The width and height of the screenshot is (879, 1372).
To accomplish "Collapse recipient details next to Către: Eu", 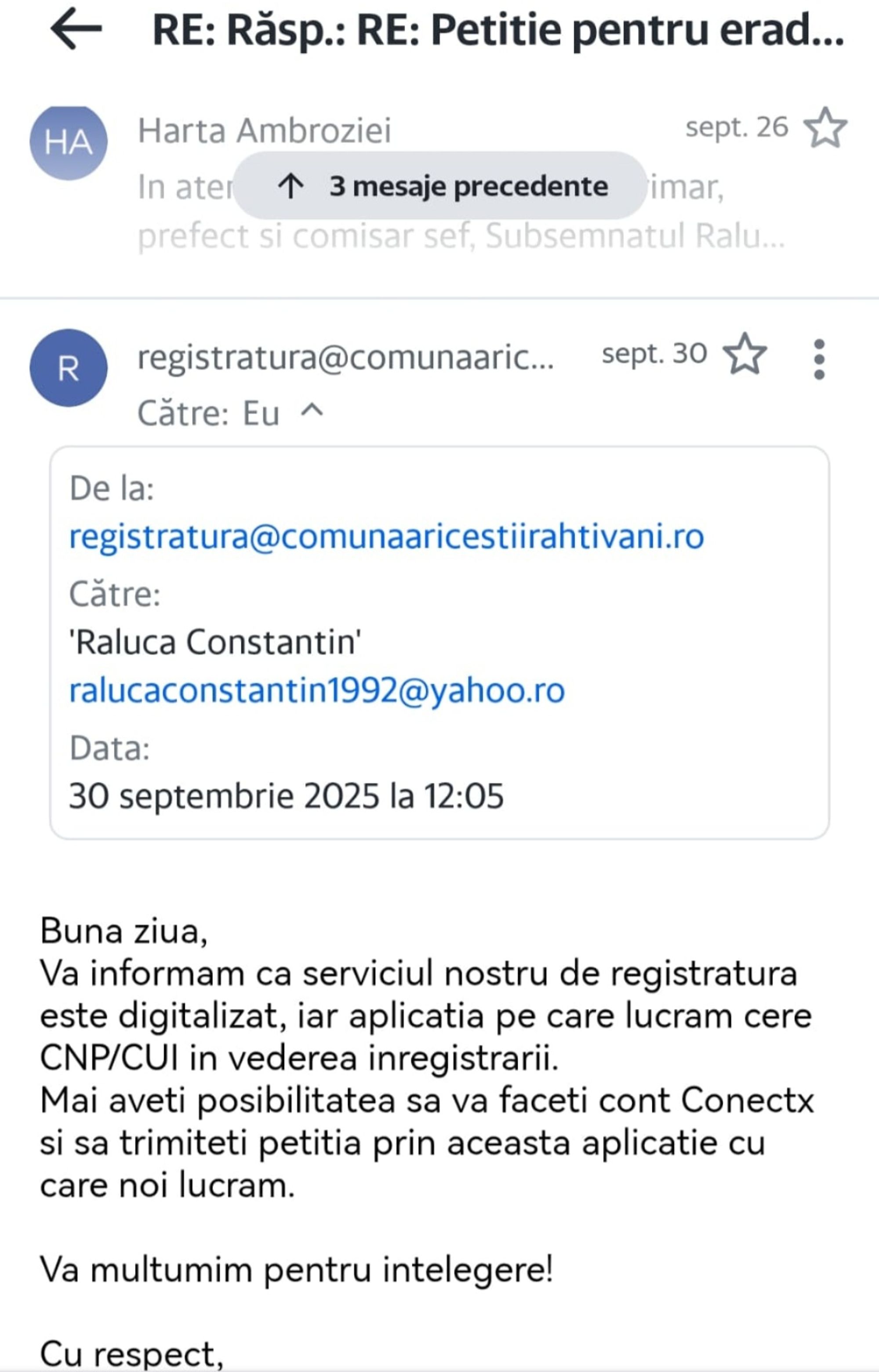I will coord(312,411).
